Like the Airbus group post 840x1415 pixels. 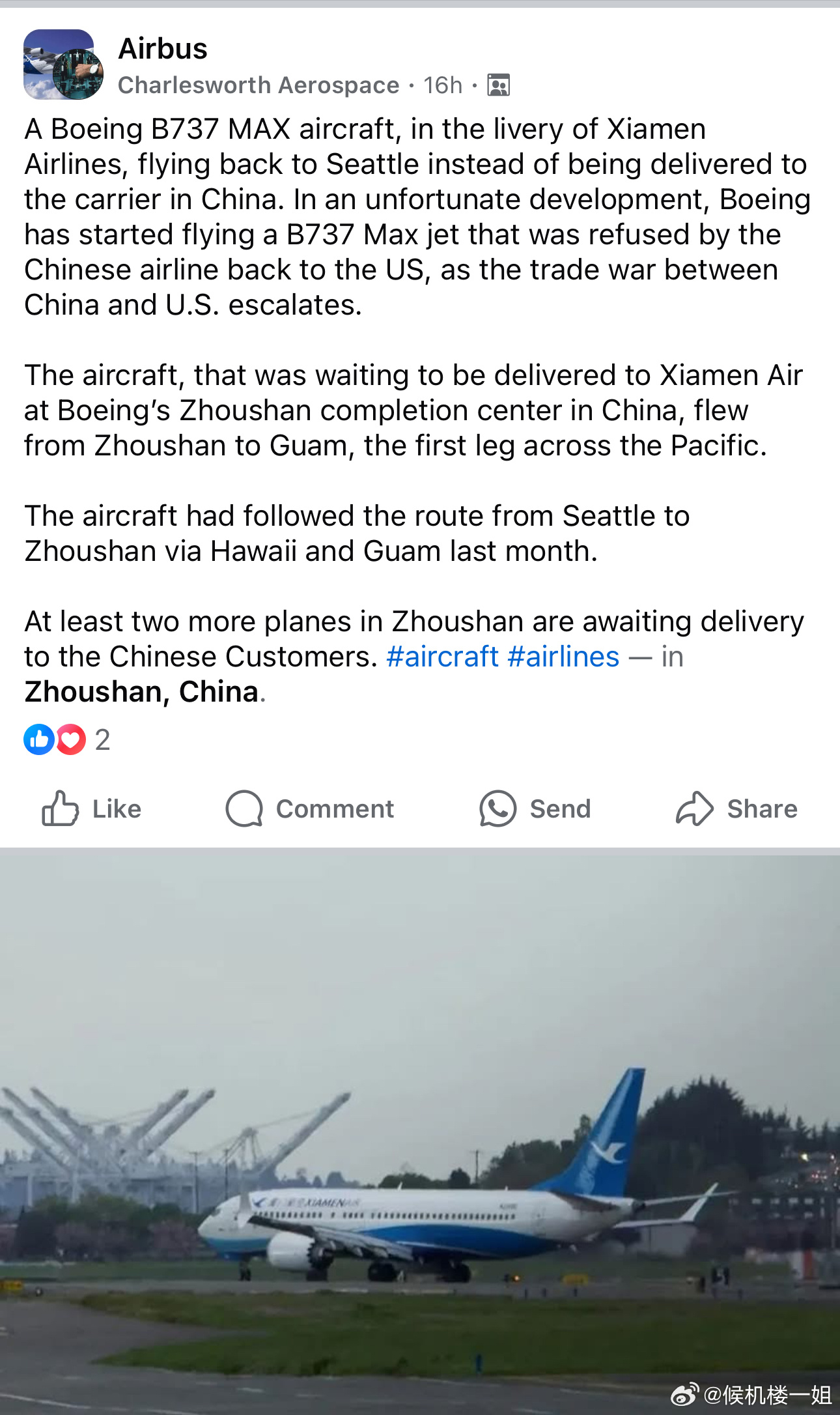(x=92, y=809)
